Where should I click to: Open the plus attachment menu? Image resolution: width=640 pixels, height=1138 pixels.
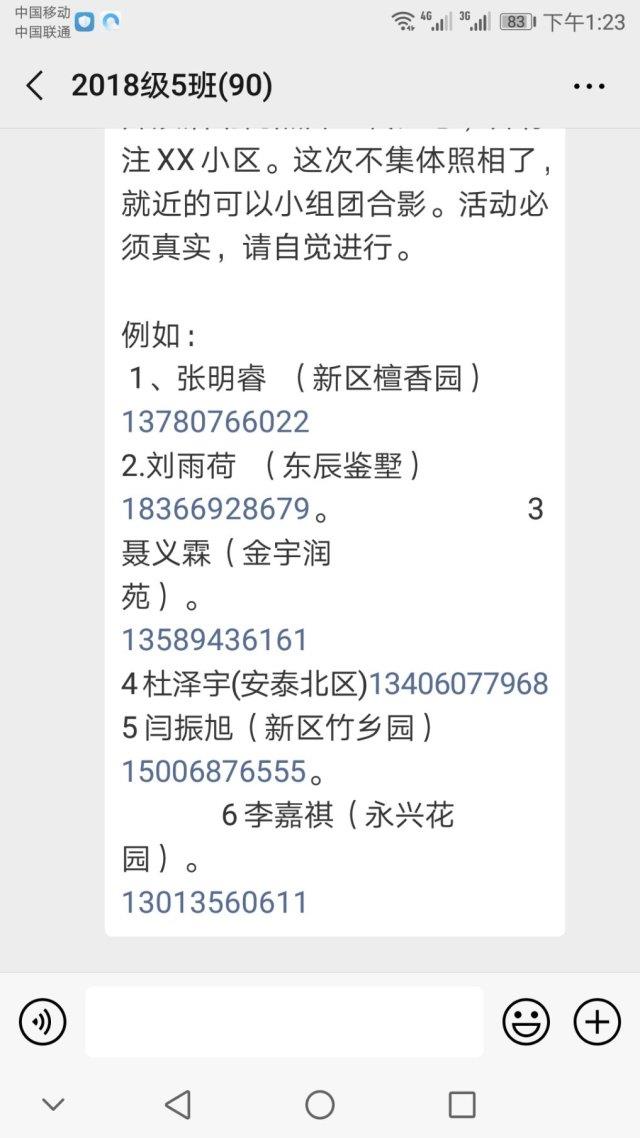tap(597, 1022)
